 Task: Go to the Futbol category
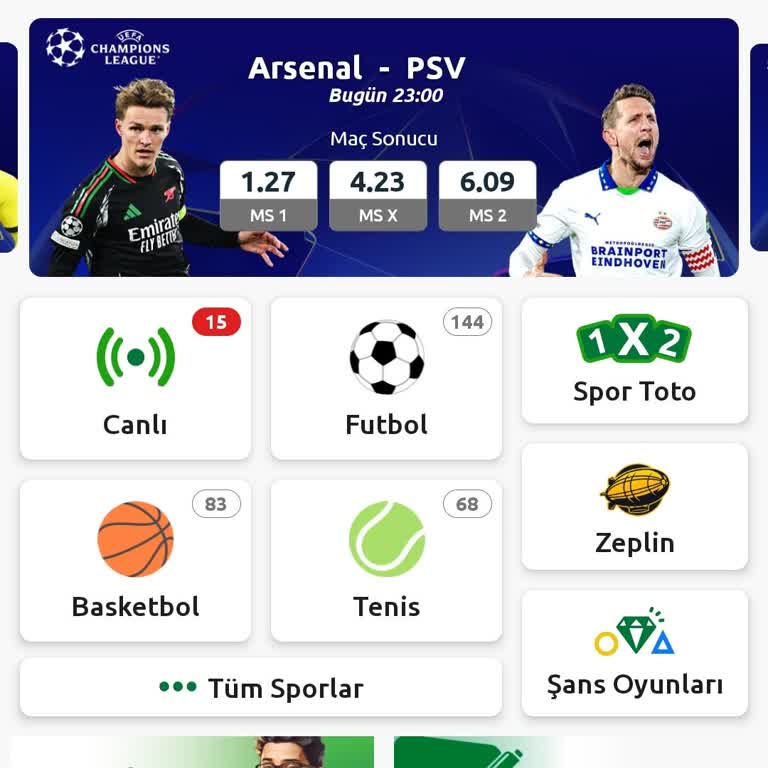386,378
